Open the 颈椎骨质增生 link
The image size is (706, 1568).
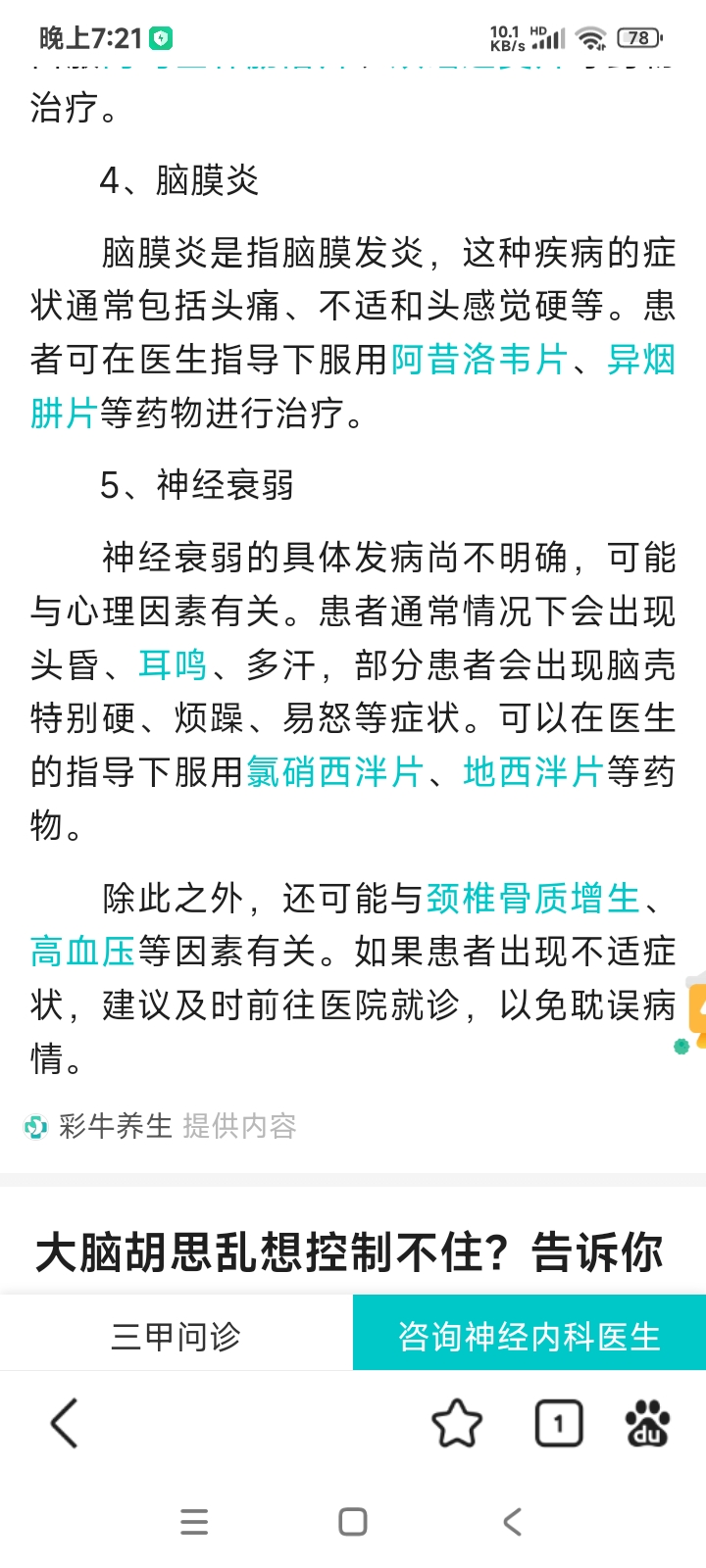click(x=532, y=898)
